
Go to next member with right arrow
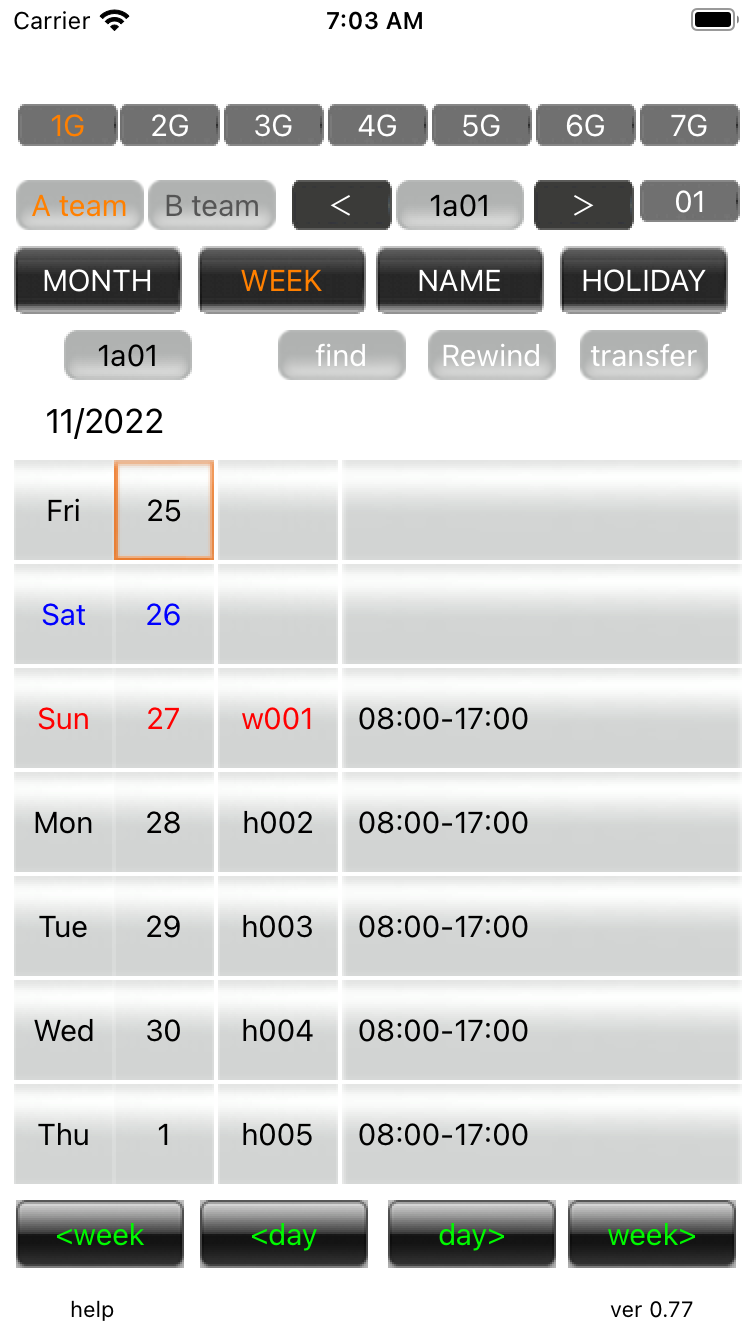point(583,206)
